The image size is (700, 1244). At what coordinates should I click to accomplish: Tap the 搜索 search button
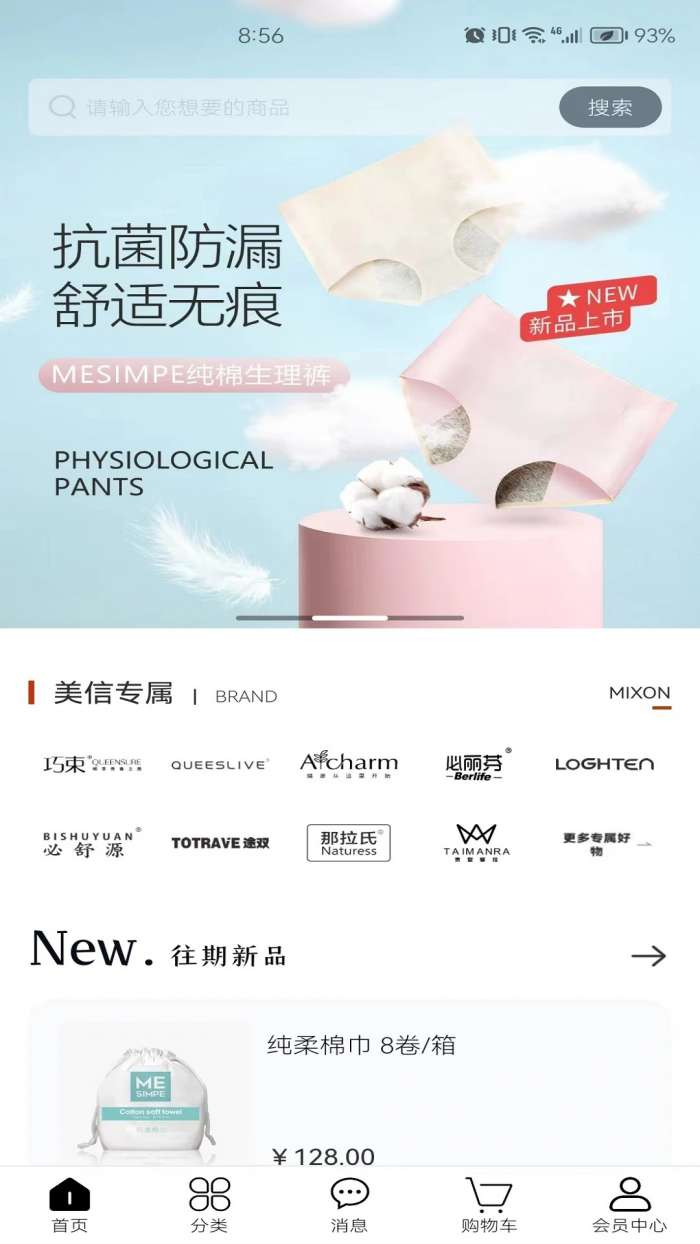click(610, 107)
